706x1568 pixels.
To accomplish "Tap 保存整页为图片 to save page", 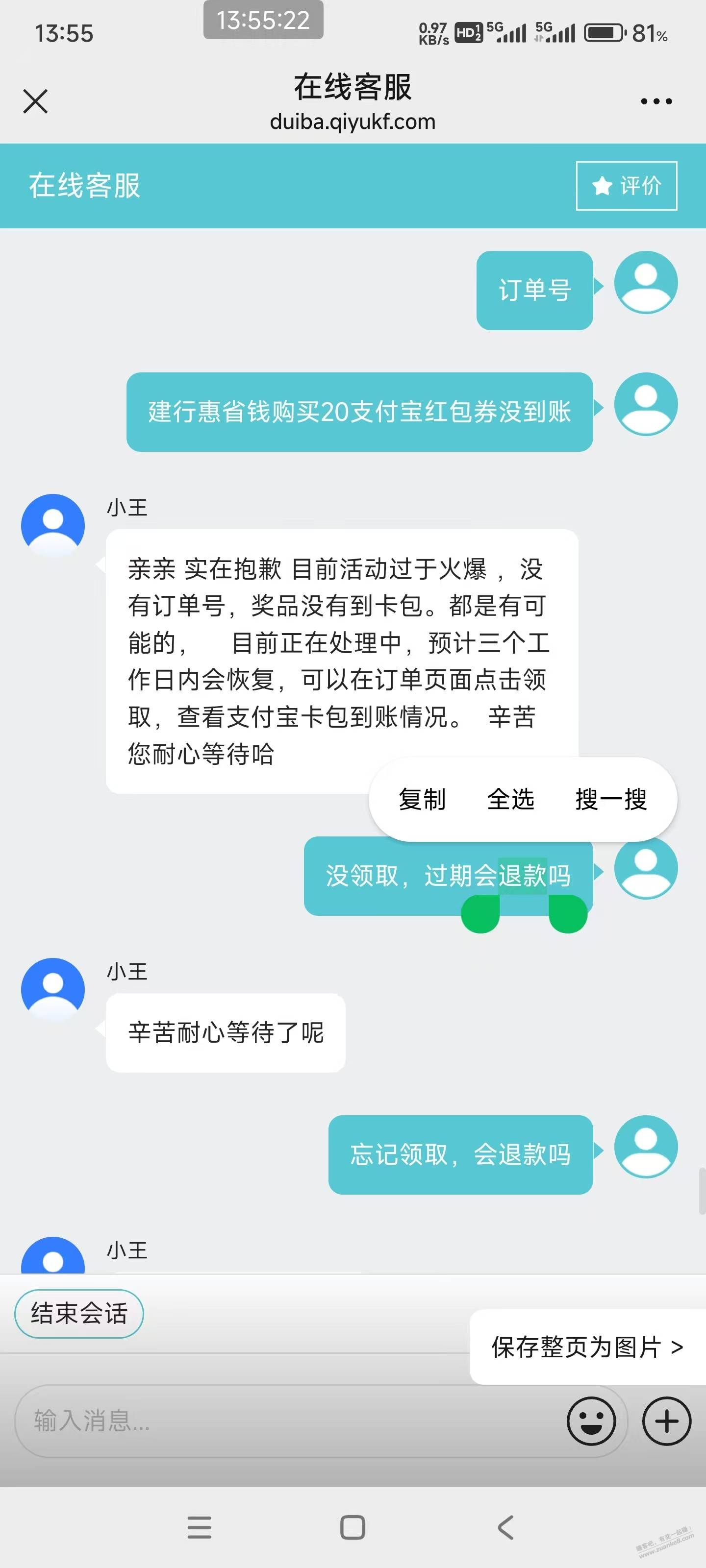I will (587, 1347).
